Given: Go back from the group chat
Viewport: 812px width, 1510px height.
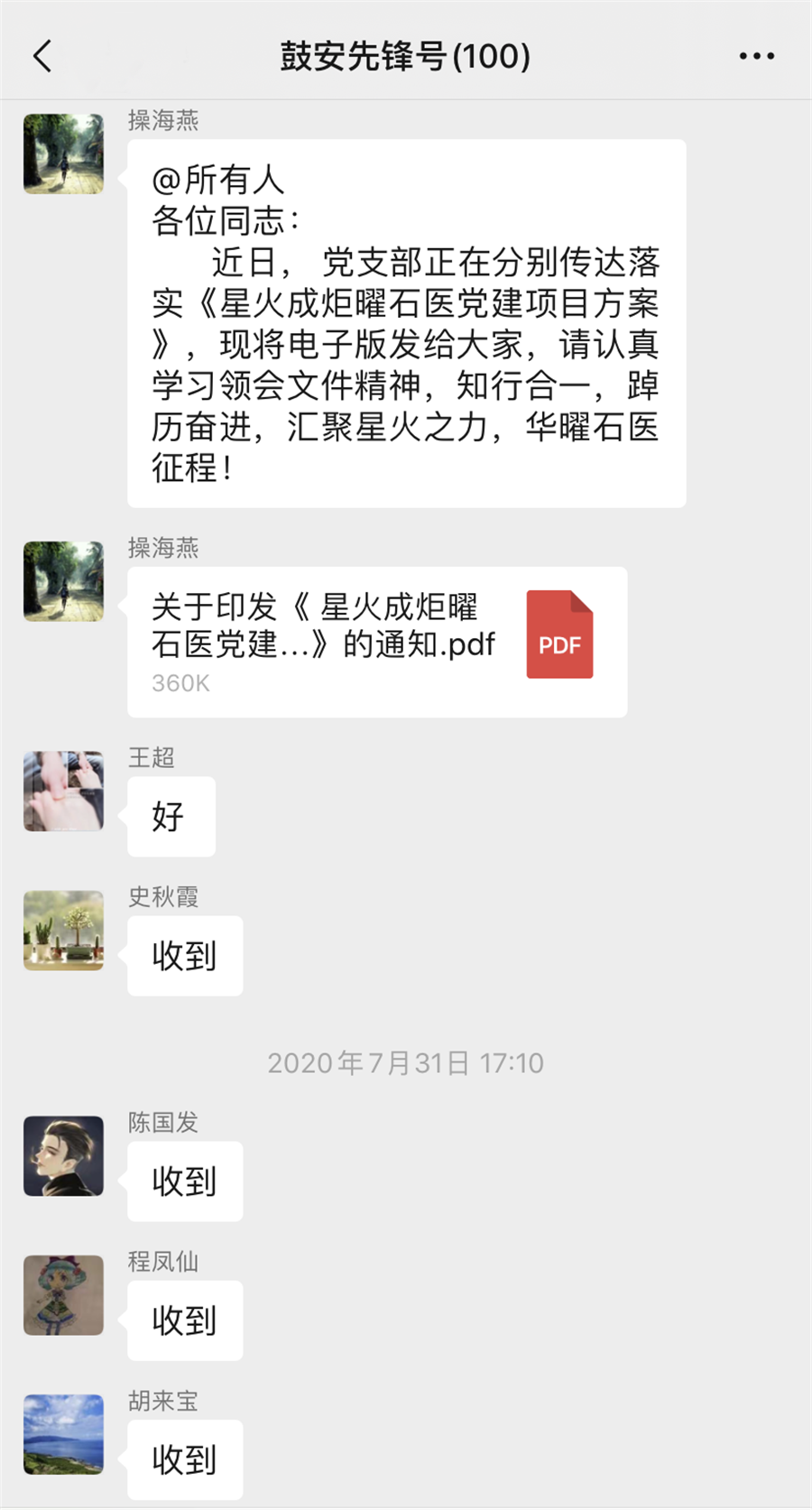Looking at the screenshot, I should 42,56.
